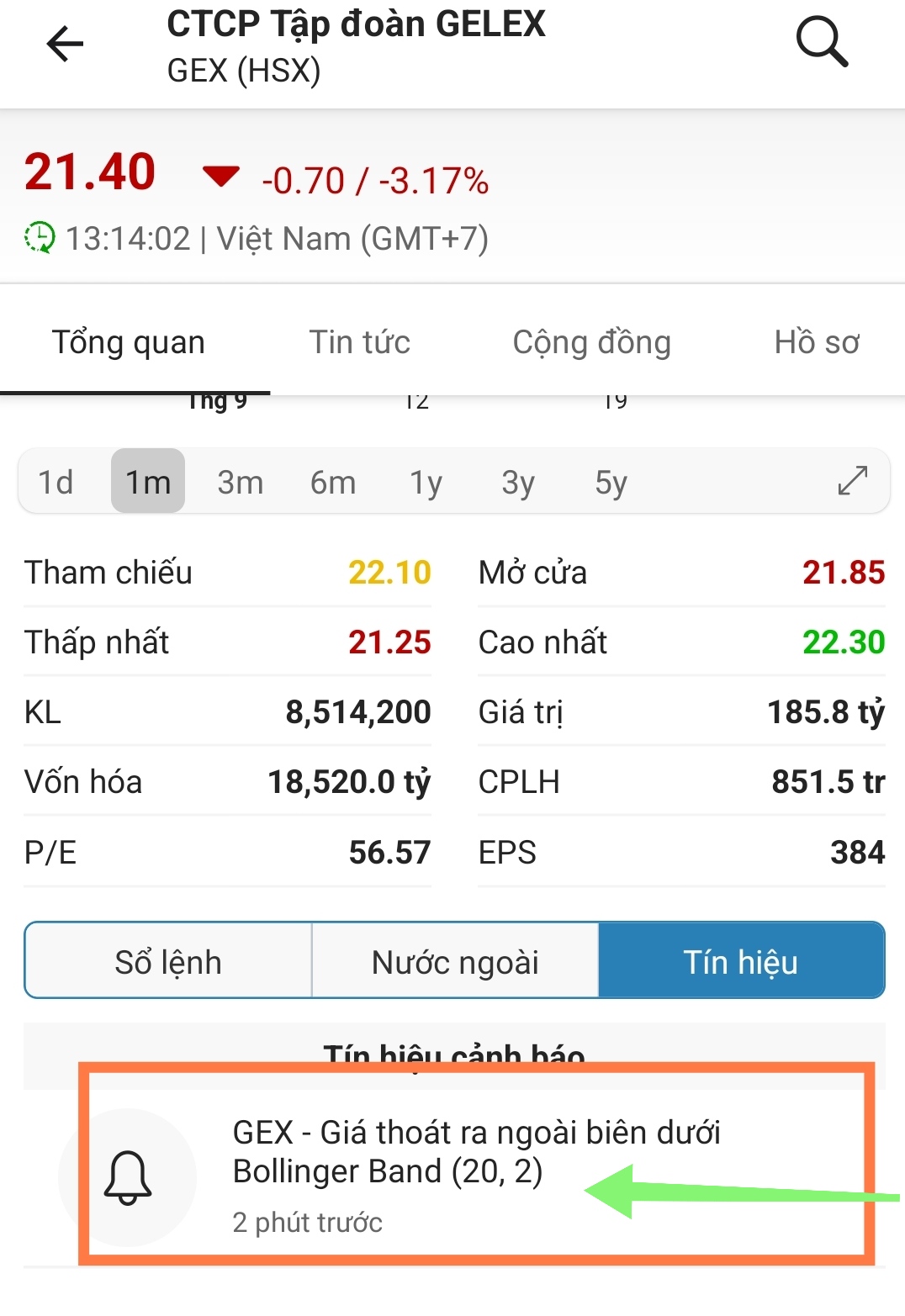
Task: Open the stock search magnifier
Action: coord(821,42)
